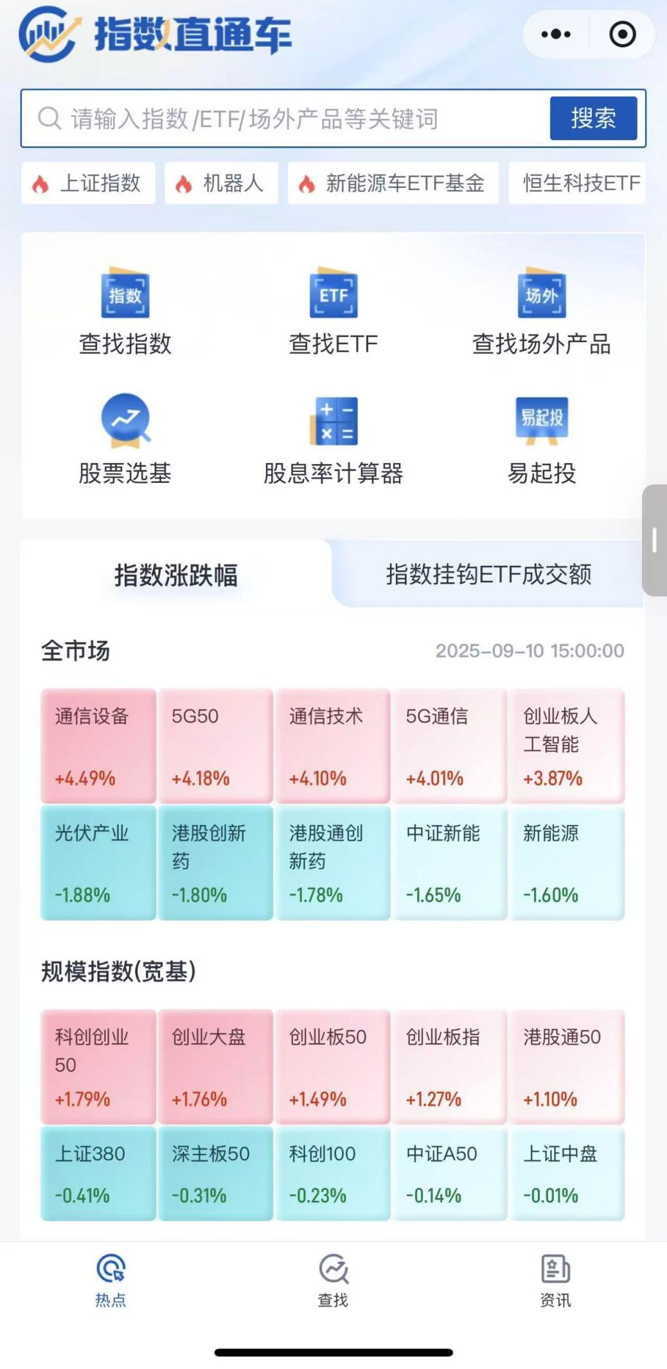Image resolution: width=667 pixels, height=1369 pixels.
Task: Open the mini program more options menu
Action: (556, 35)
